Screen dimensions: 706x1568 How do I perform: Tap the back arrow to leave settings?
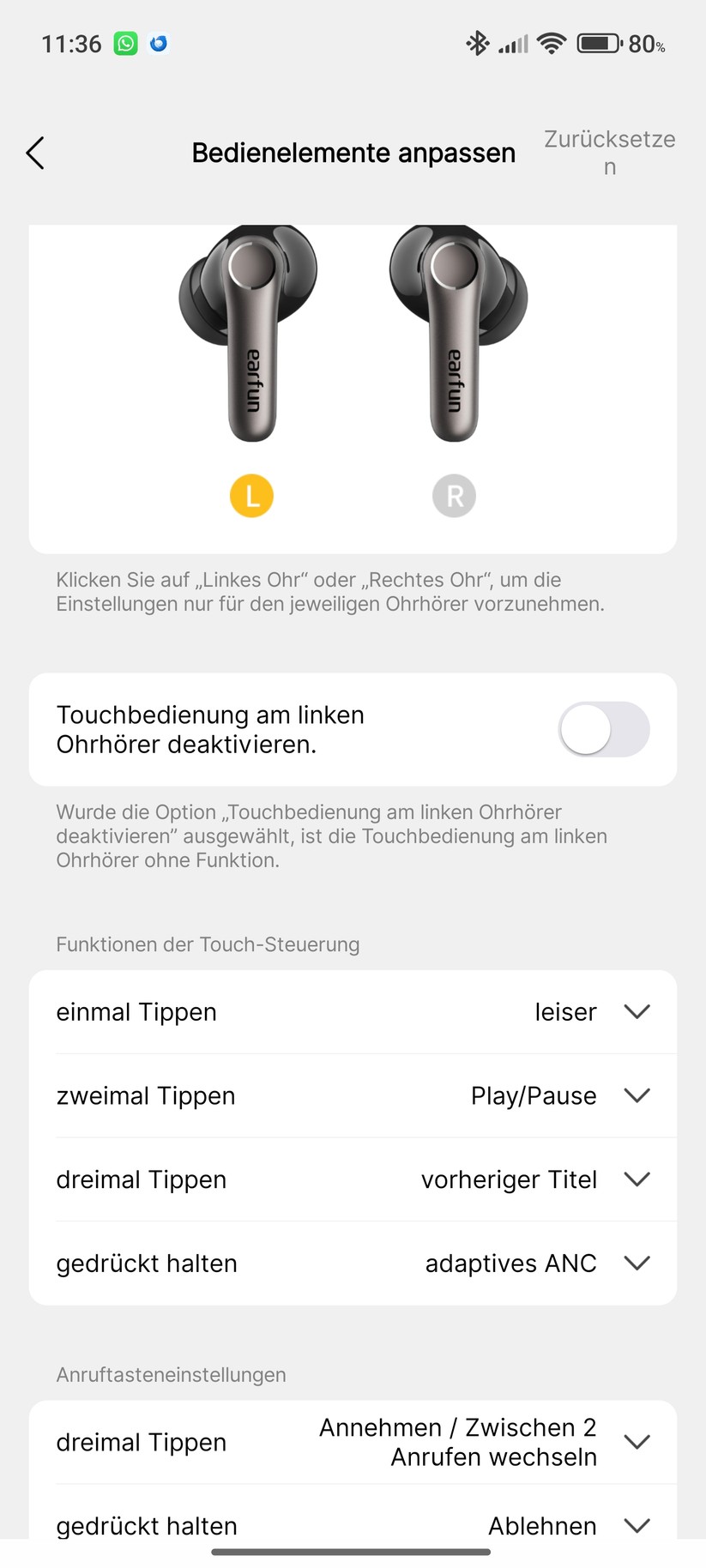tap(34, 153)
